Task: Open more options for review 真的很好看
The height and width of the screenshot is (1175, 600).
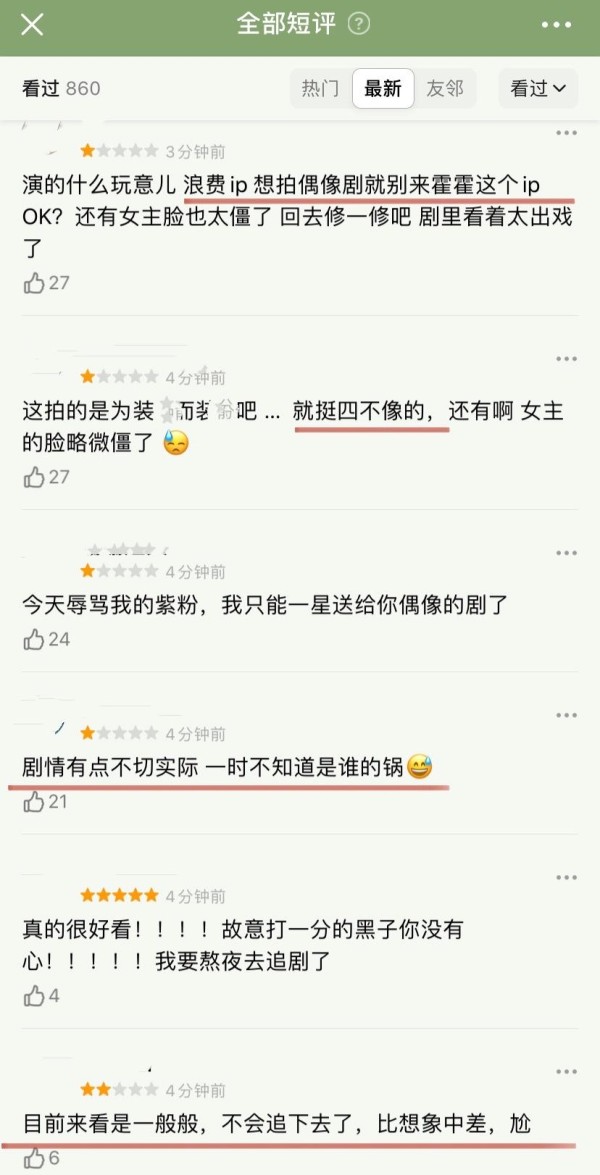Action: (x=566, y=878)
